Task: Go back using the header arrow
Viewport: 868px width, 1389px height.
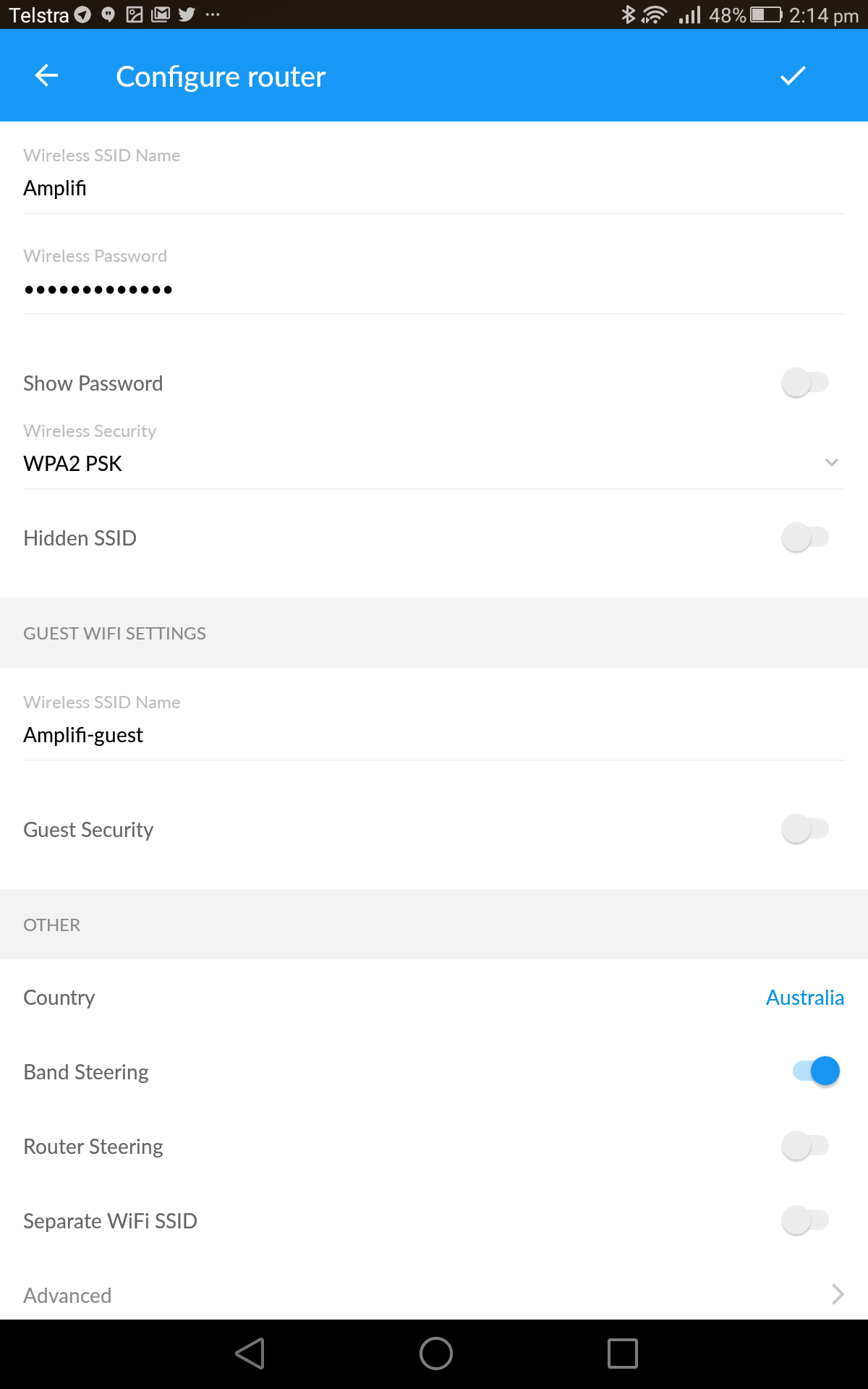Action: click(46, 75)
